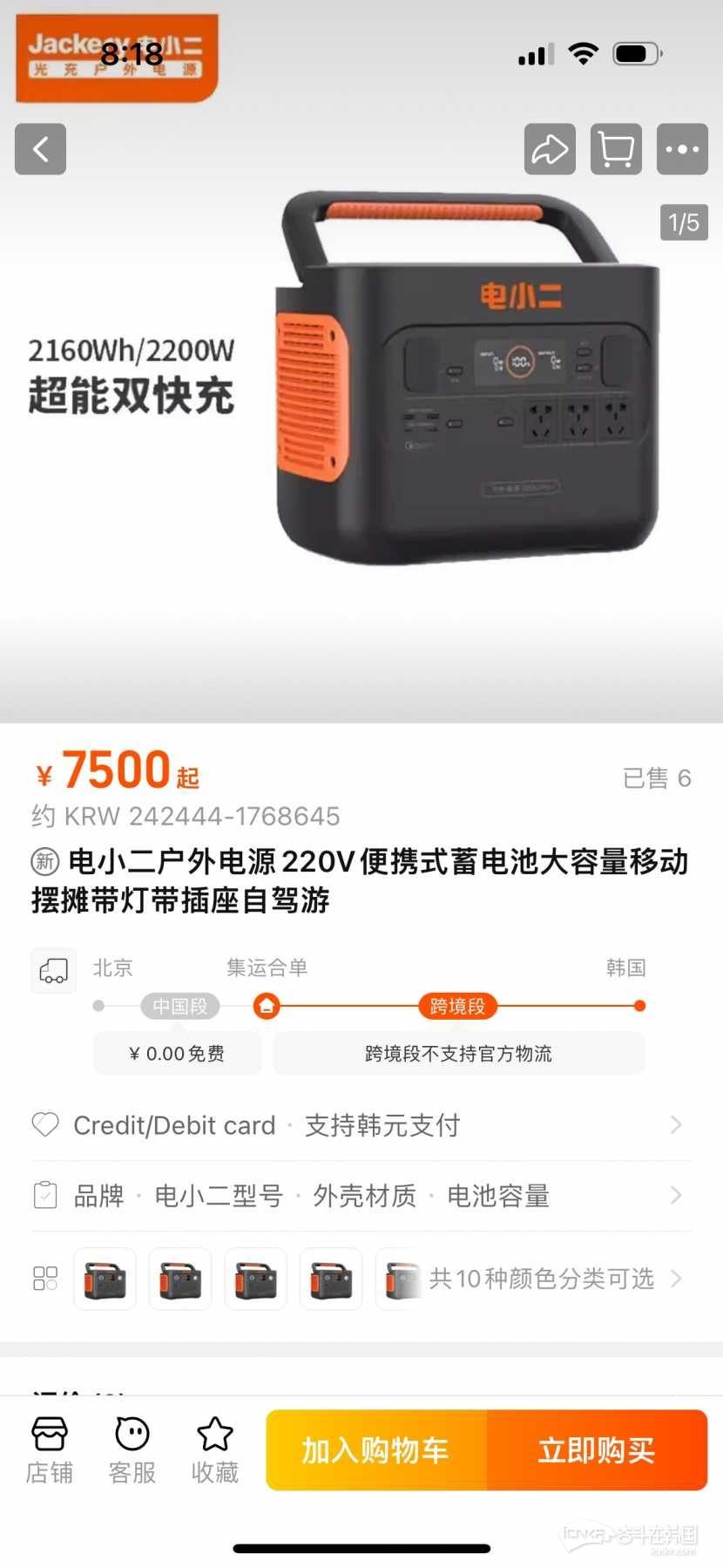The height and width of the screenshot is (1568, 723).
Task: Open the shopping cart icon
Action: (x=615, y=149)
